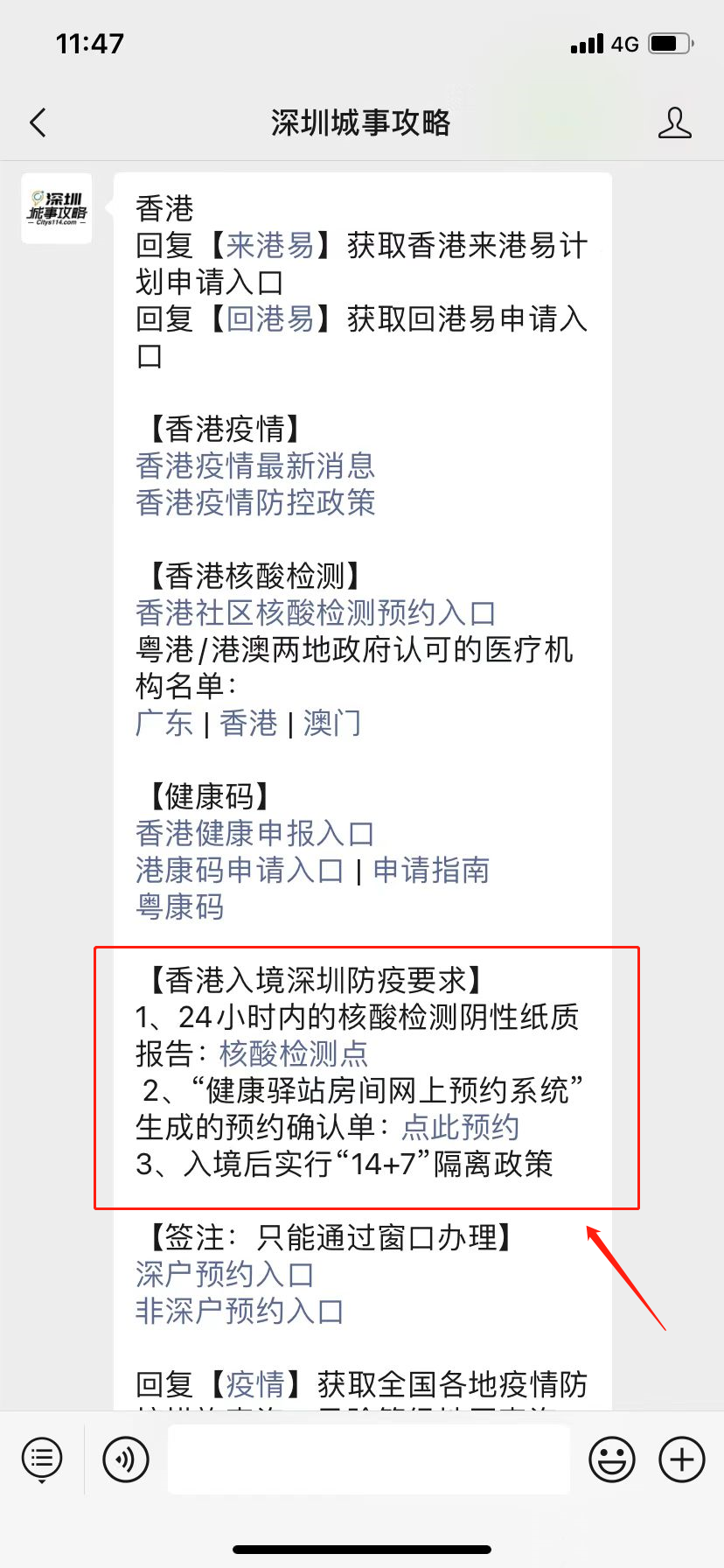Open 香港疫情最新消息 link

click(x=255, y=465)
